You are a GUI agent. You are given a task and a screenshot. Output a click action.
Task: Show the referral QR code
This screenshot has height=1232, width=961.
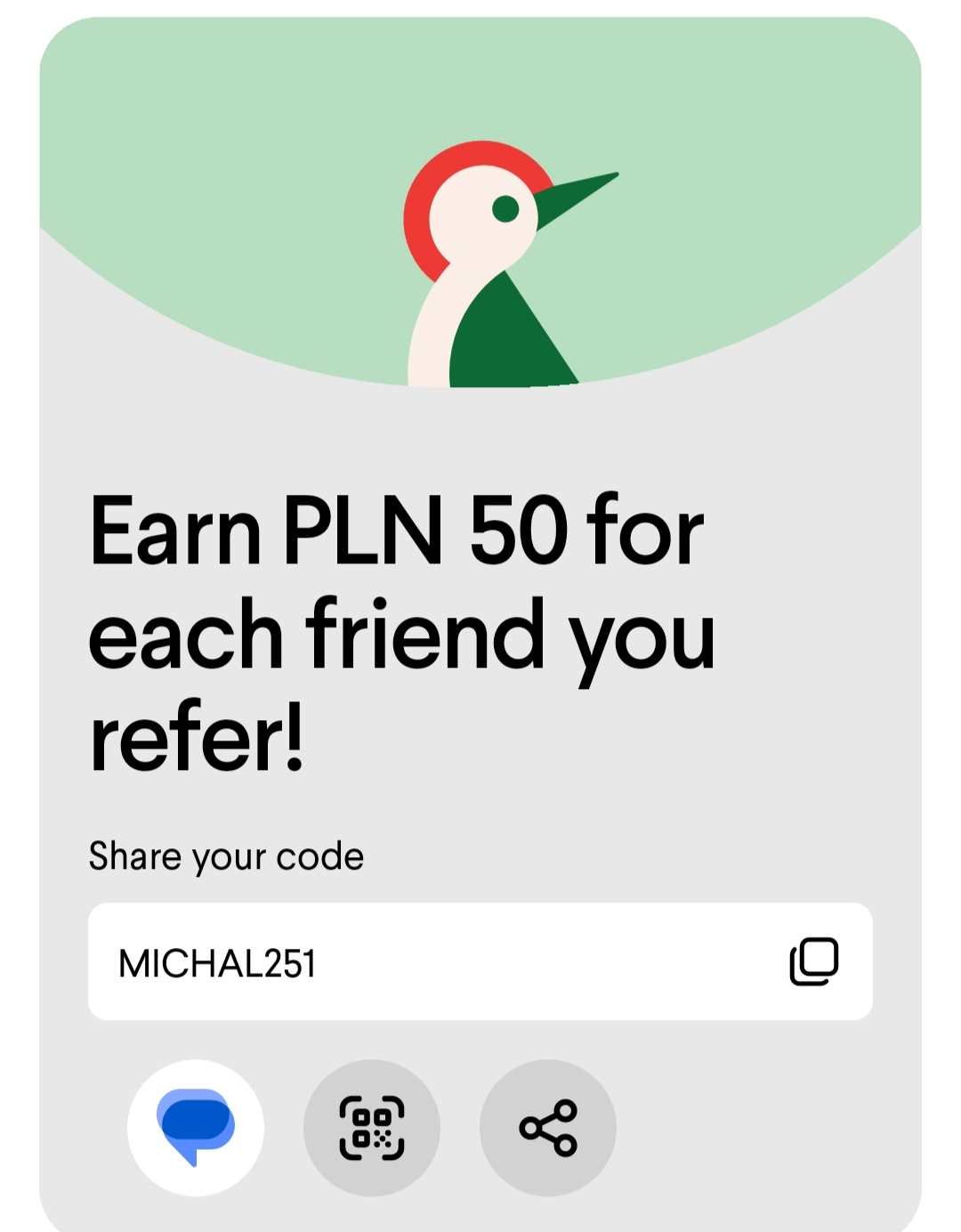pyautogui.click(x=372, y=1127)
